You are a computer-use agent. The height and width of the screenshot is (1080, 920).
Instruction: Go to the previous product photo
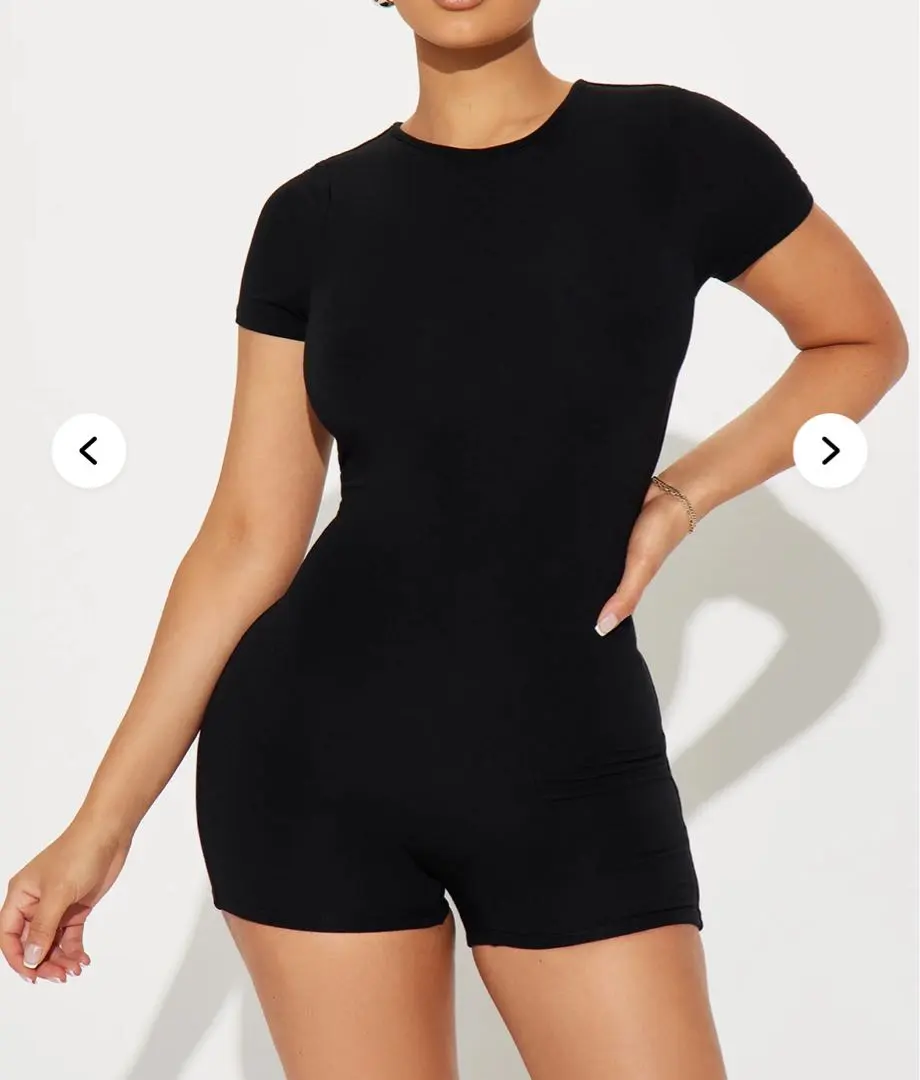89,451
